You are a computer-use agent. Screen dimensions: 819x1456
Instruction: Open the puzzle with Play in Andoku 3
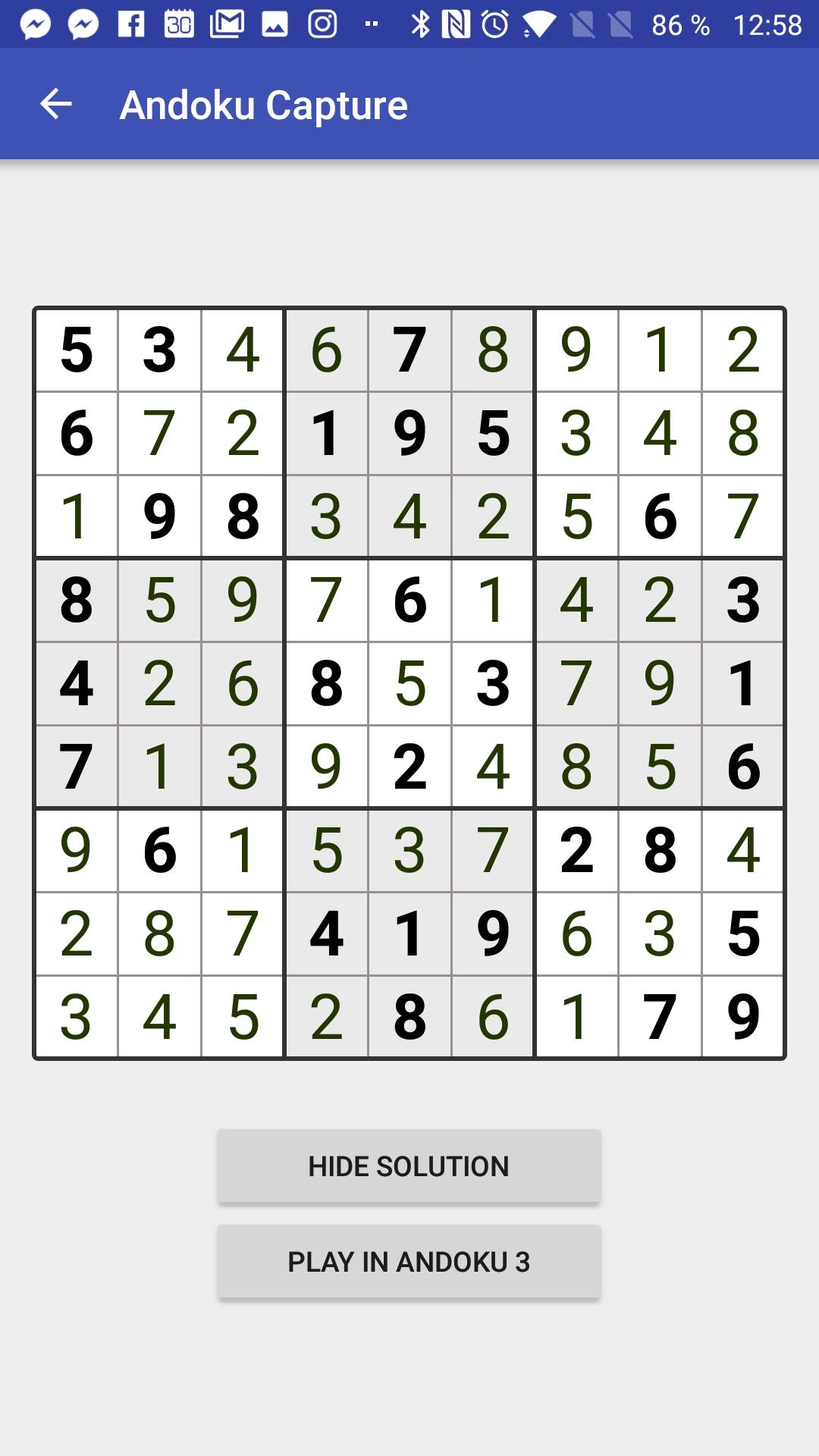pyautogui.click(x=409, y=1262)
